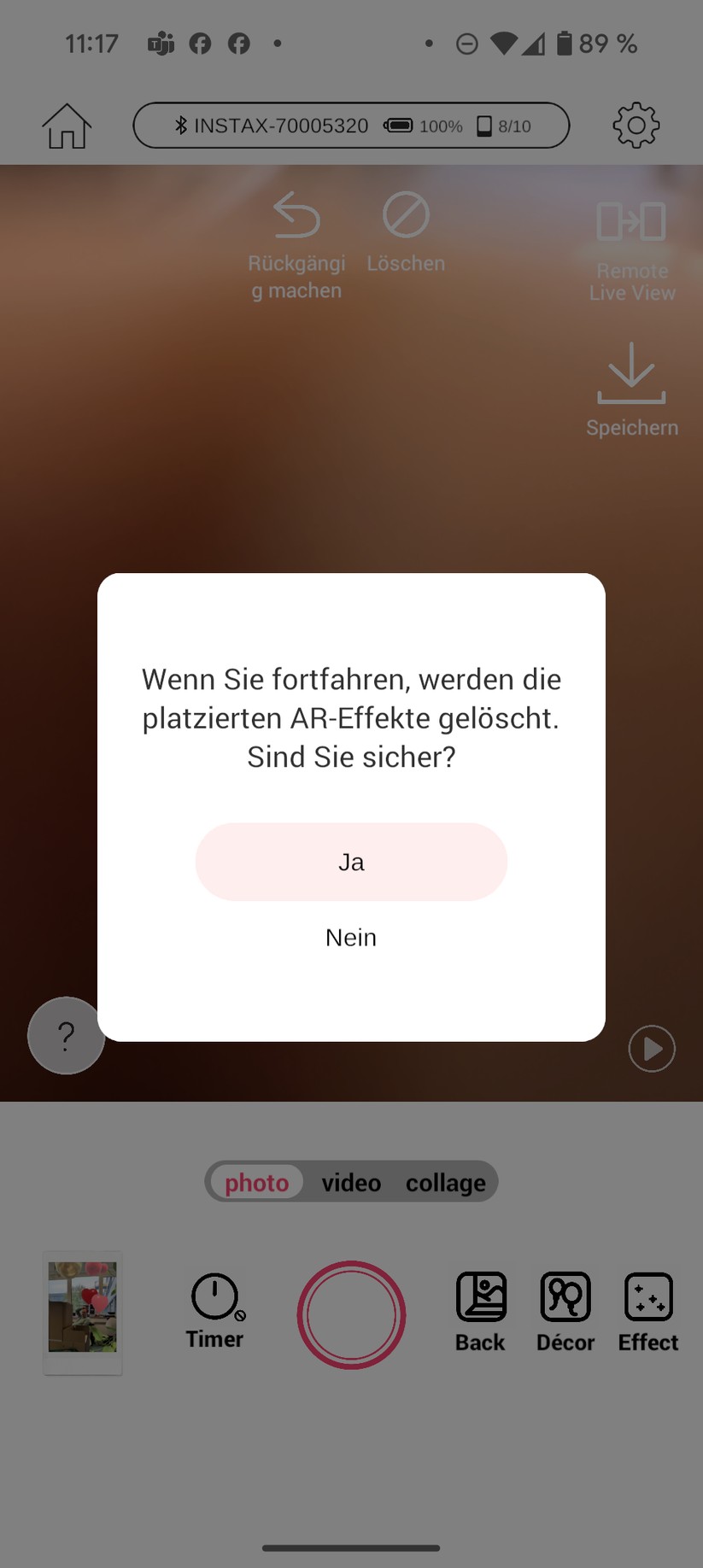Image resolution: width=703 pixels, height=1568 pixels.
Task: Go to the home screen
Action: (x=66, y=125)
